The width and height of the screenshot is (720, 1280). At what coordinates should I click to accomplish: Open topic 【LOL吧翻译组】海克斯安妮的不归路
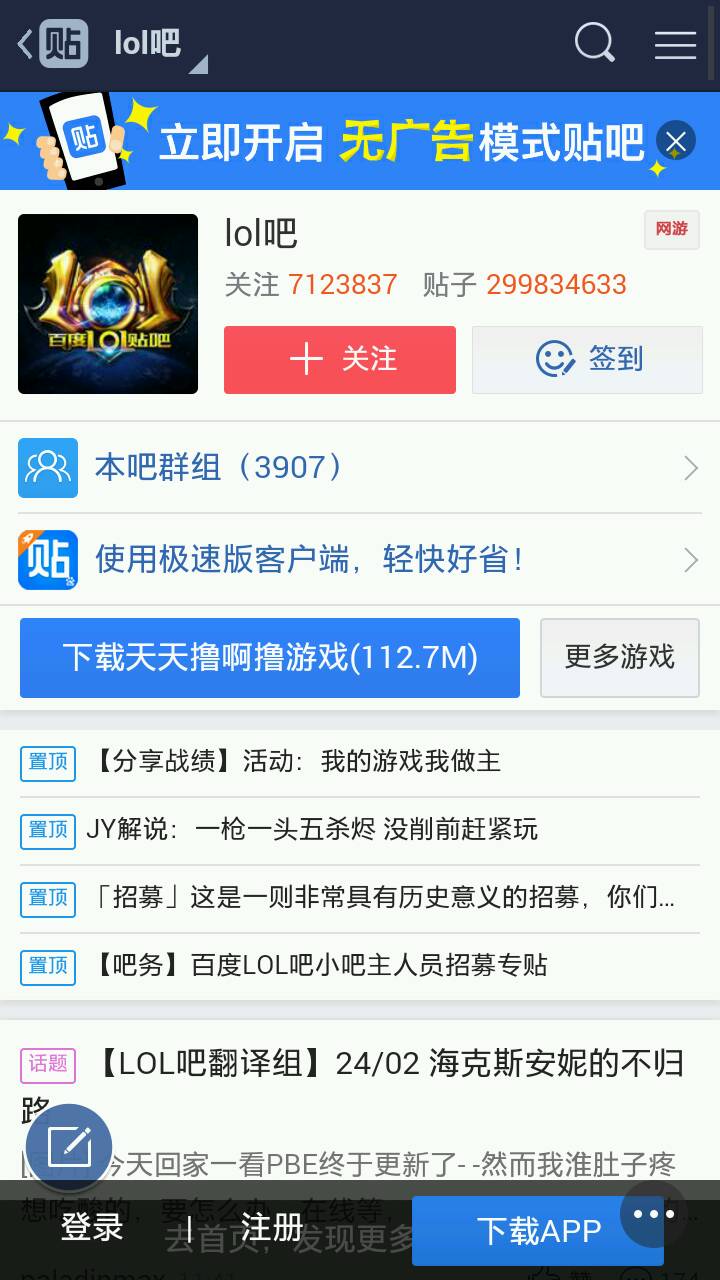[x=390, y=1064]
